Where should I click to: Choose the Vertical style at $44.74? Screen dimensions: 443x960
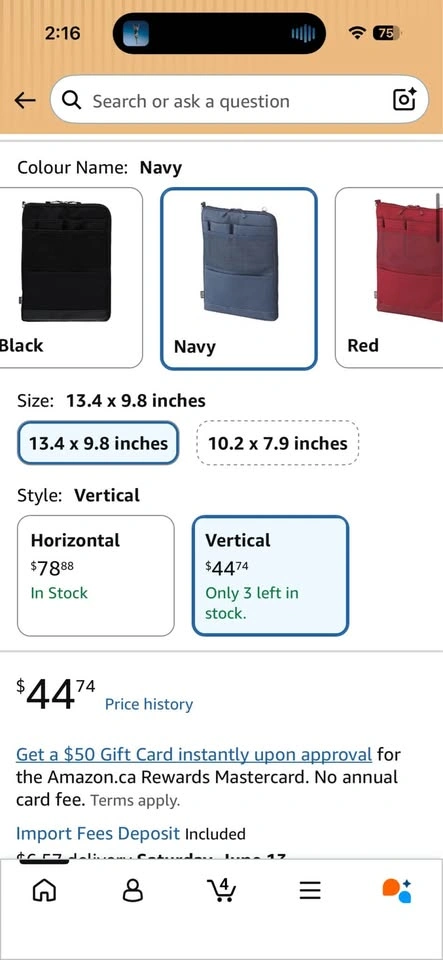270,576
